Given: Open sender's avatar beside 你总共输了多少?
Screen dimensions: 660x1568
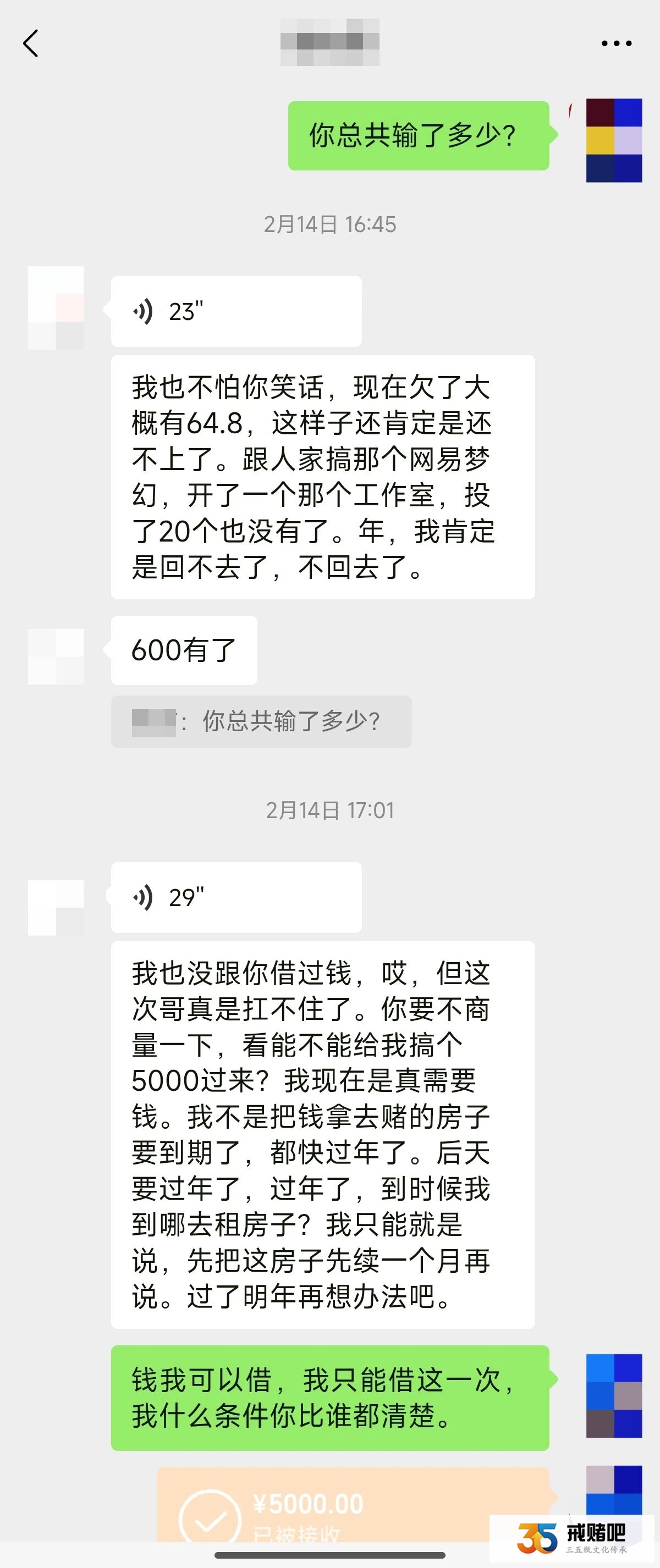Looking at the screenshot, I should coord(614,140).
